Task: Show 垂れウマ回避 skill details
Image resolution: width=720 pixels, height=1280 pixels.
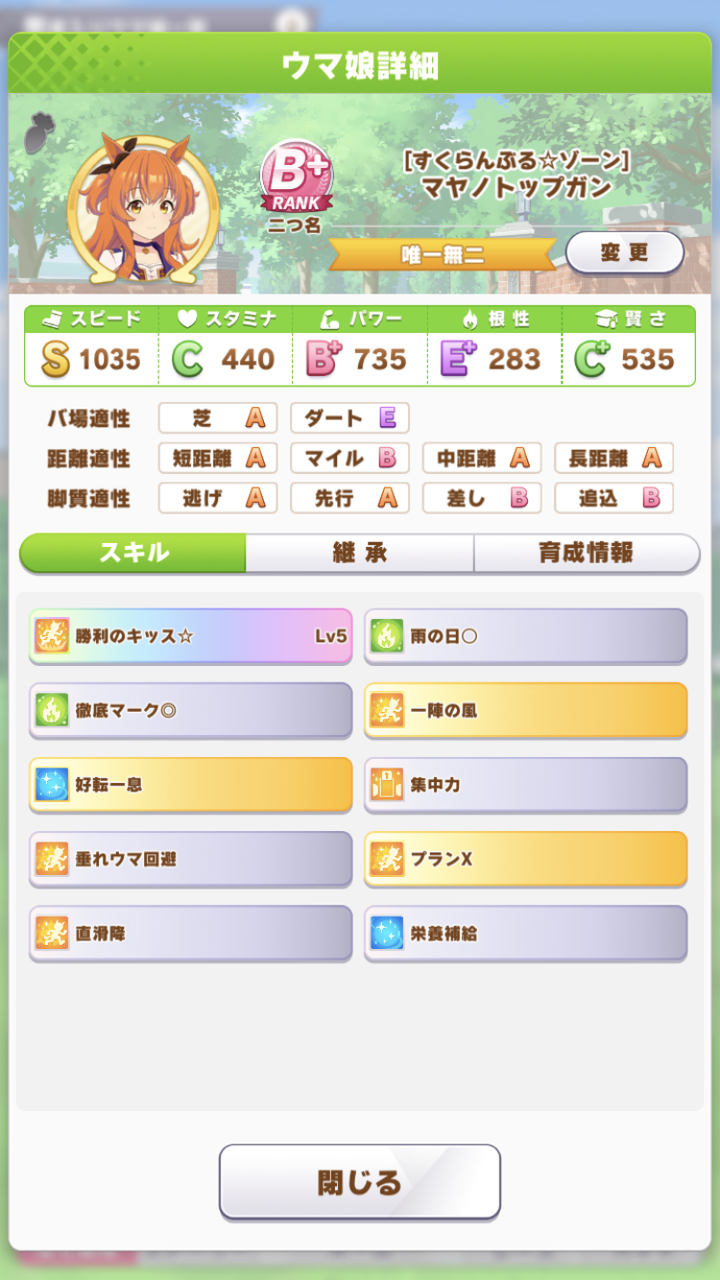Action: pos(191,859)
